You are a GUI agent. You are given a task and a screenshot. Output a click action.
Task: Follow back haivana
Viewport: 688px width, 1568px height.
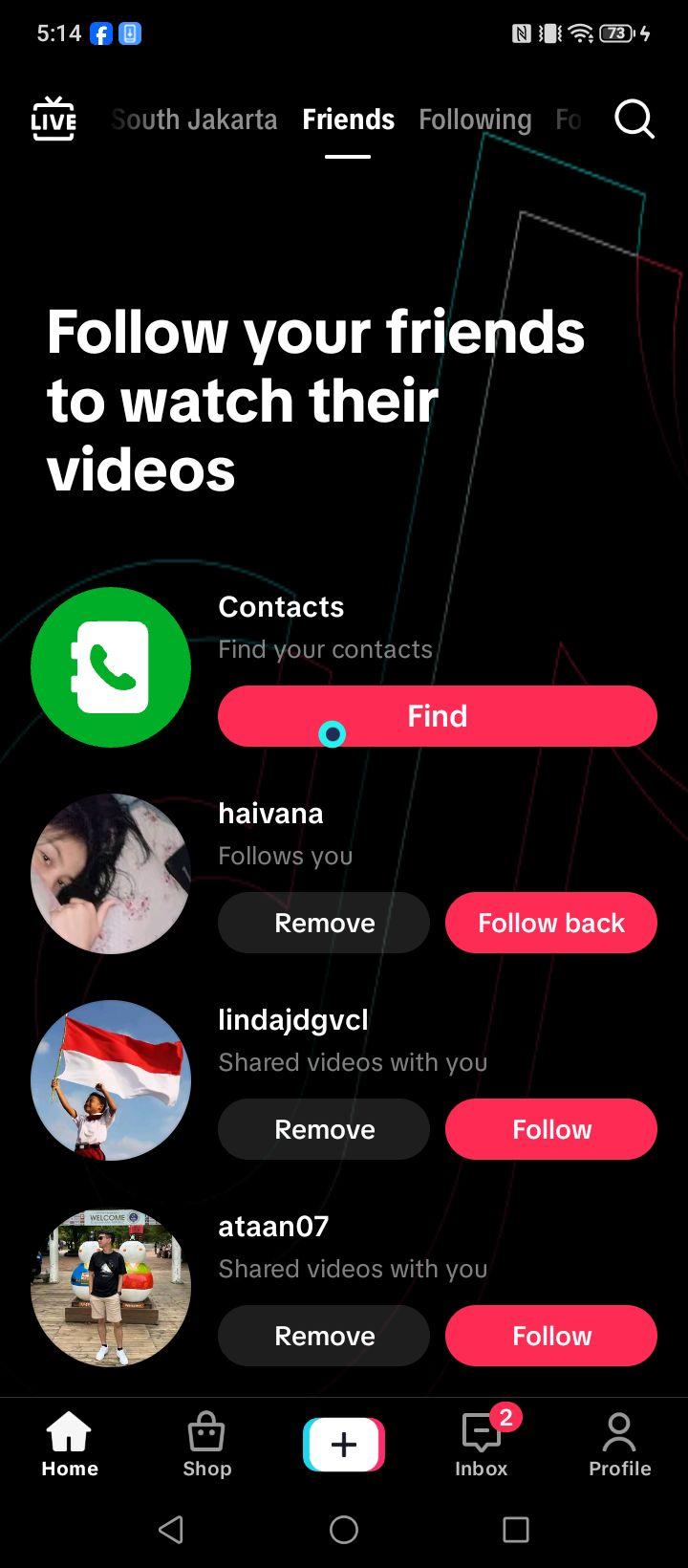click(x=551, y=923)
